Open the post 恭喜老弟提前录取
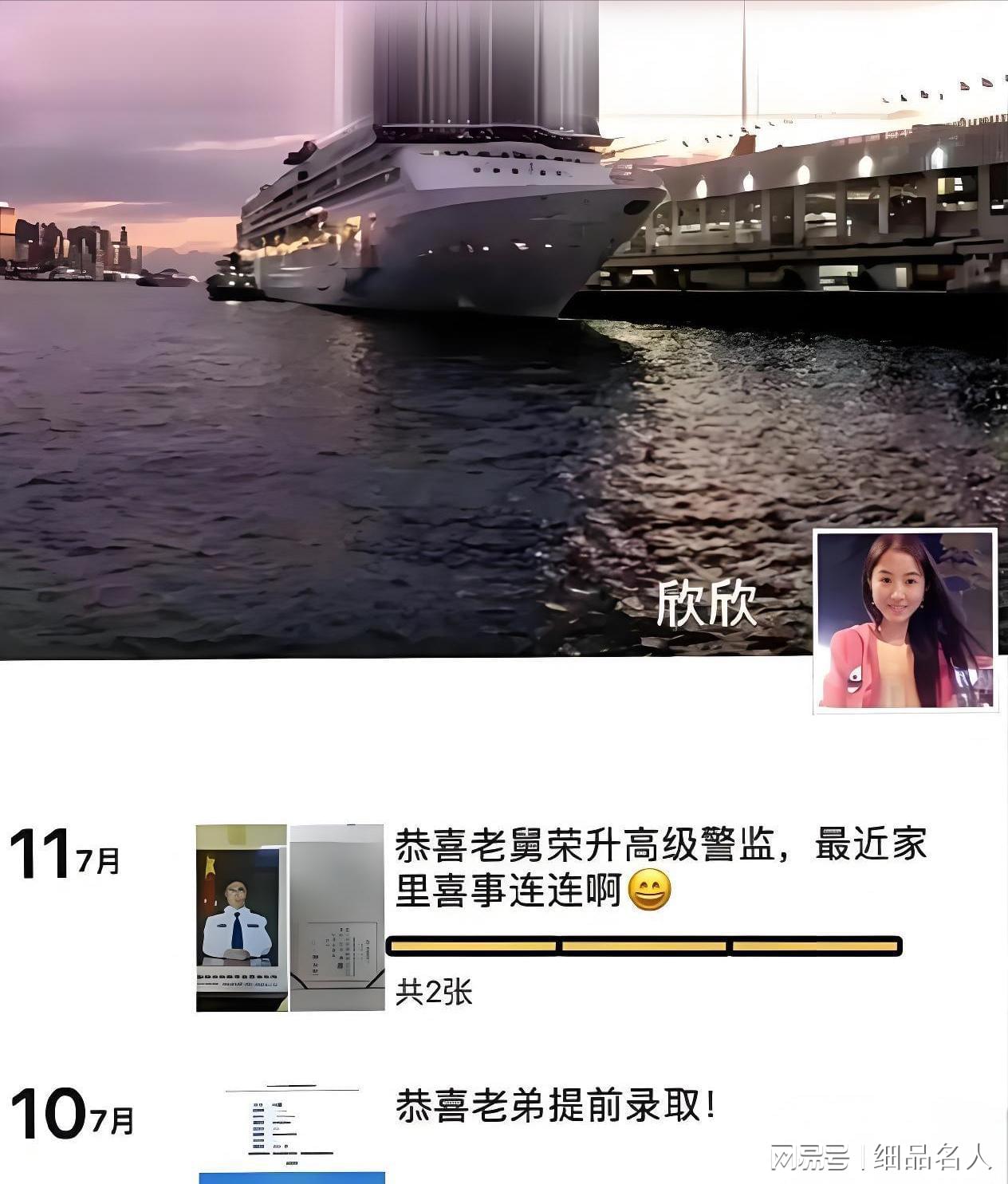The width and height of the screenshot is (1008, 1184). pos(556,1106)
